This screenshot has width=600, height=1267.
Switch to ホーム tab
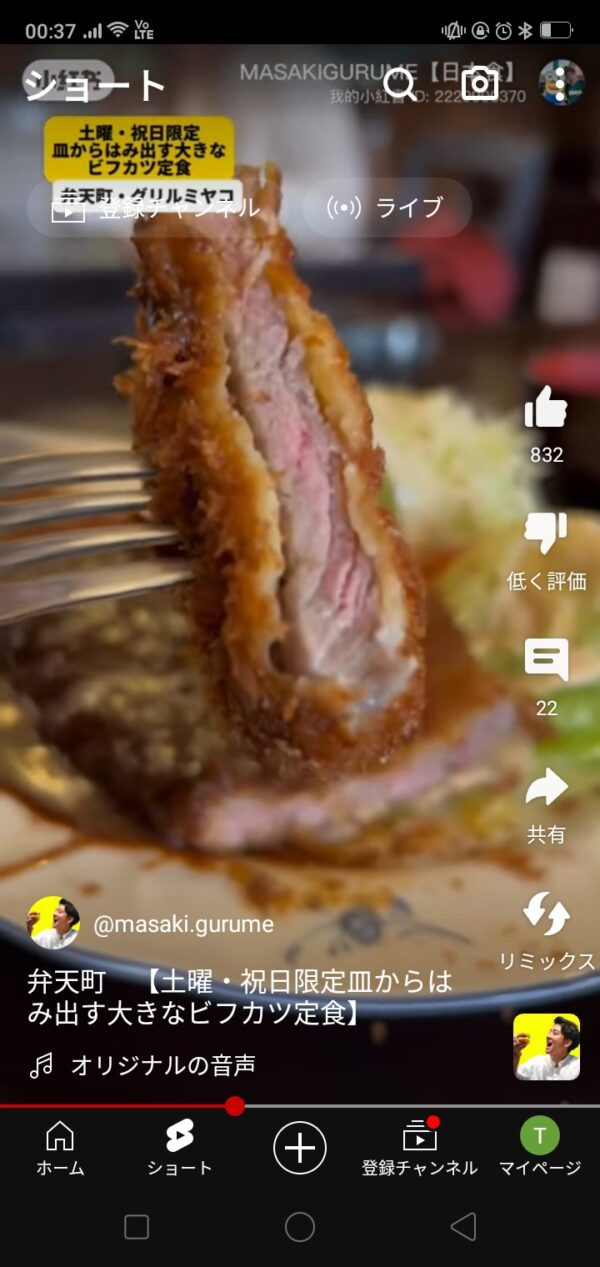(x=60, y=1147)
